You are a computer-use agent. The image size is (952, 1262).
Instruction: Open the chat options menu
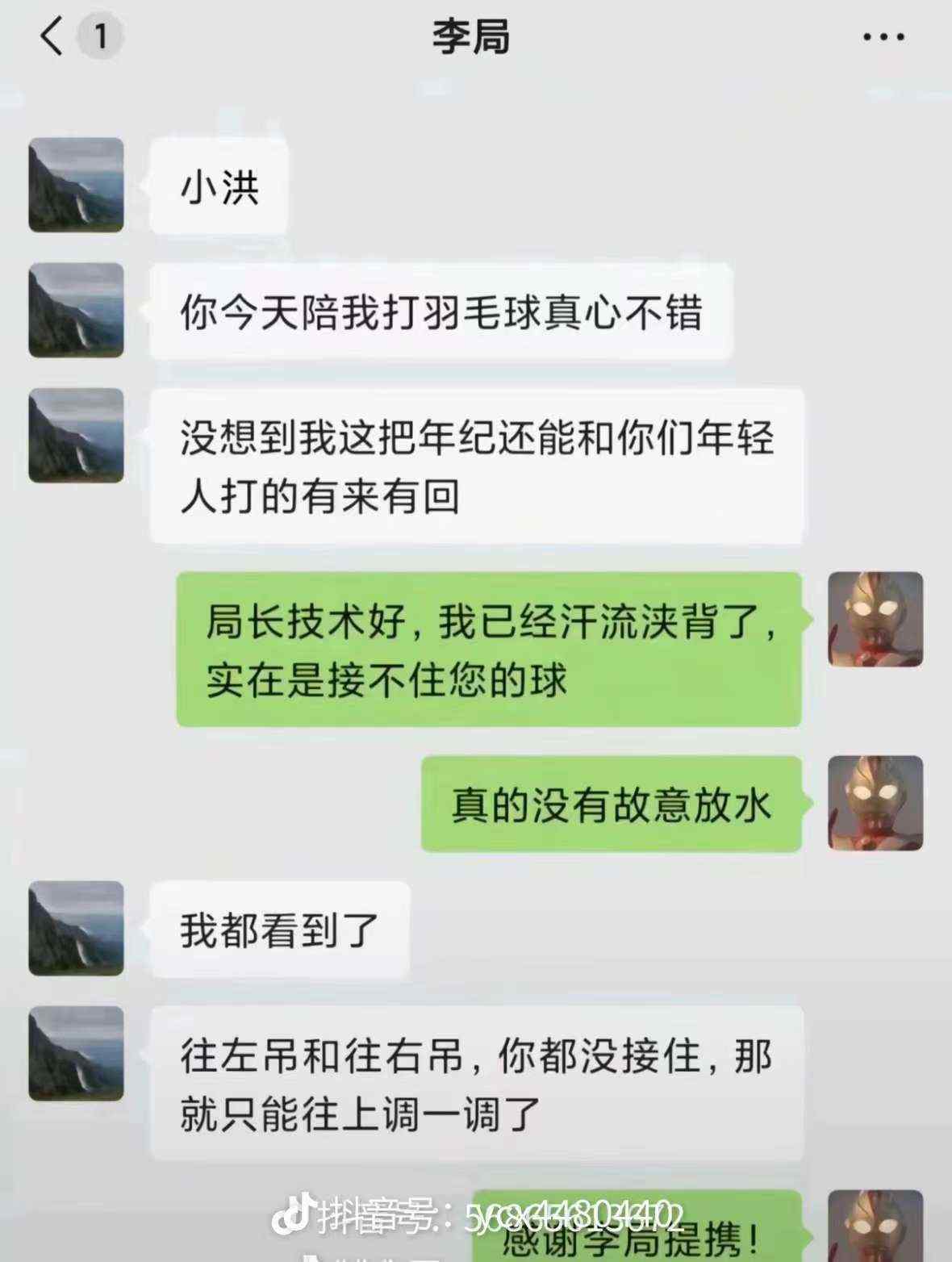[883, 37]
